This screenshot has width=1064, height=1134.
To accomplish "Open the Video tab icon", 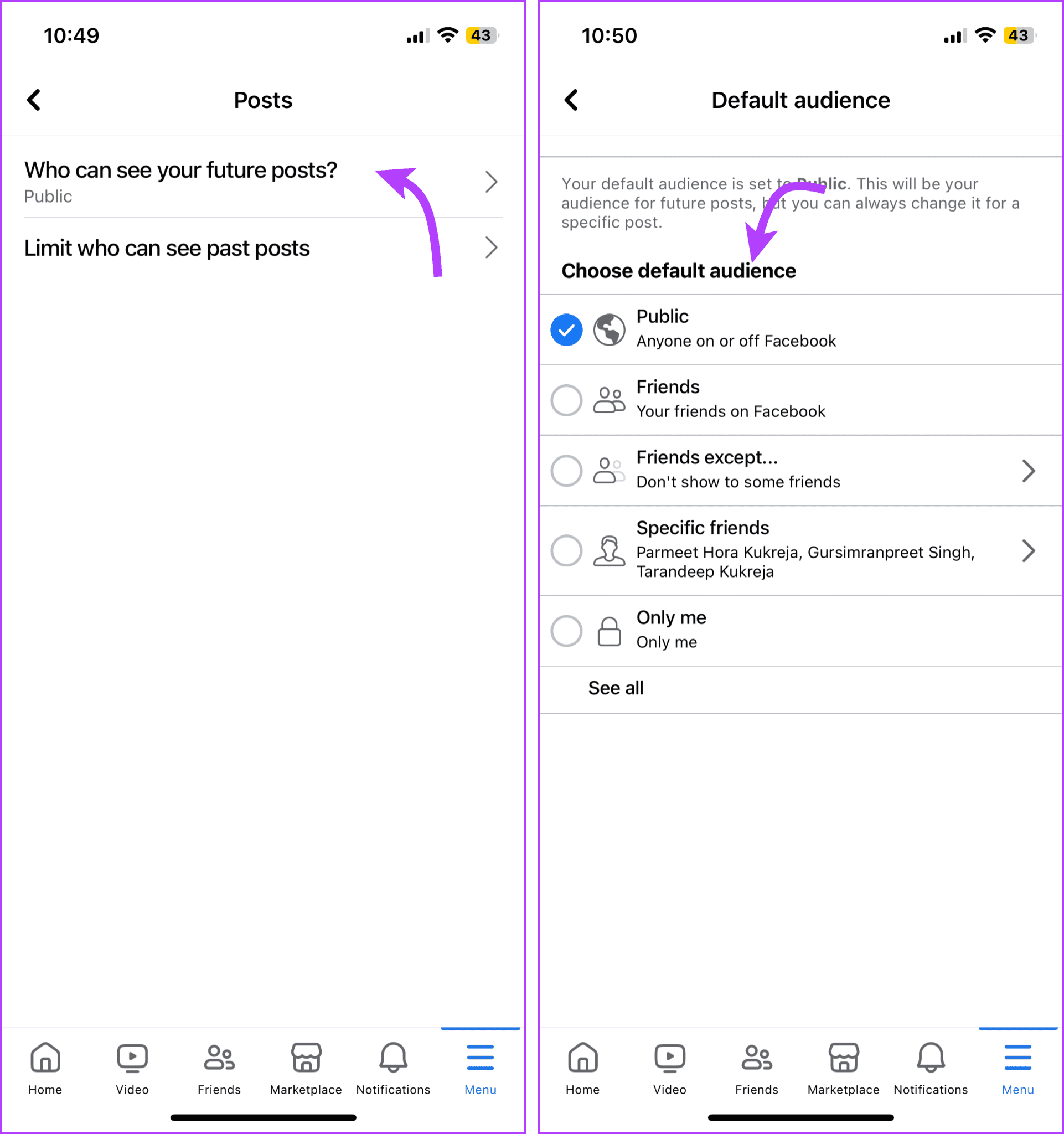I will pyautogui.click(x=132, y=1058).
